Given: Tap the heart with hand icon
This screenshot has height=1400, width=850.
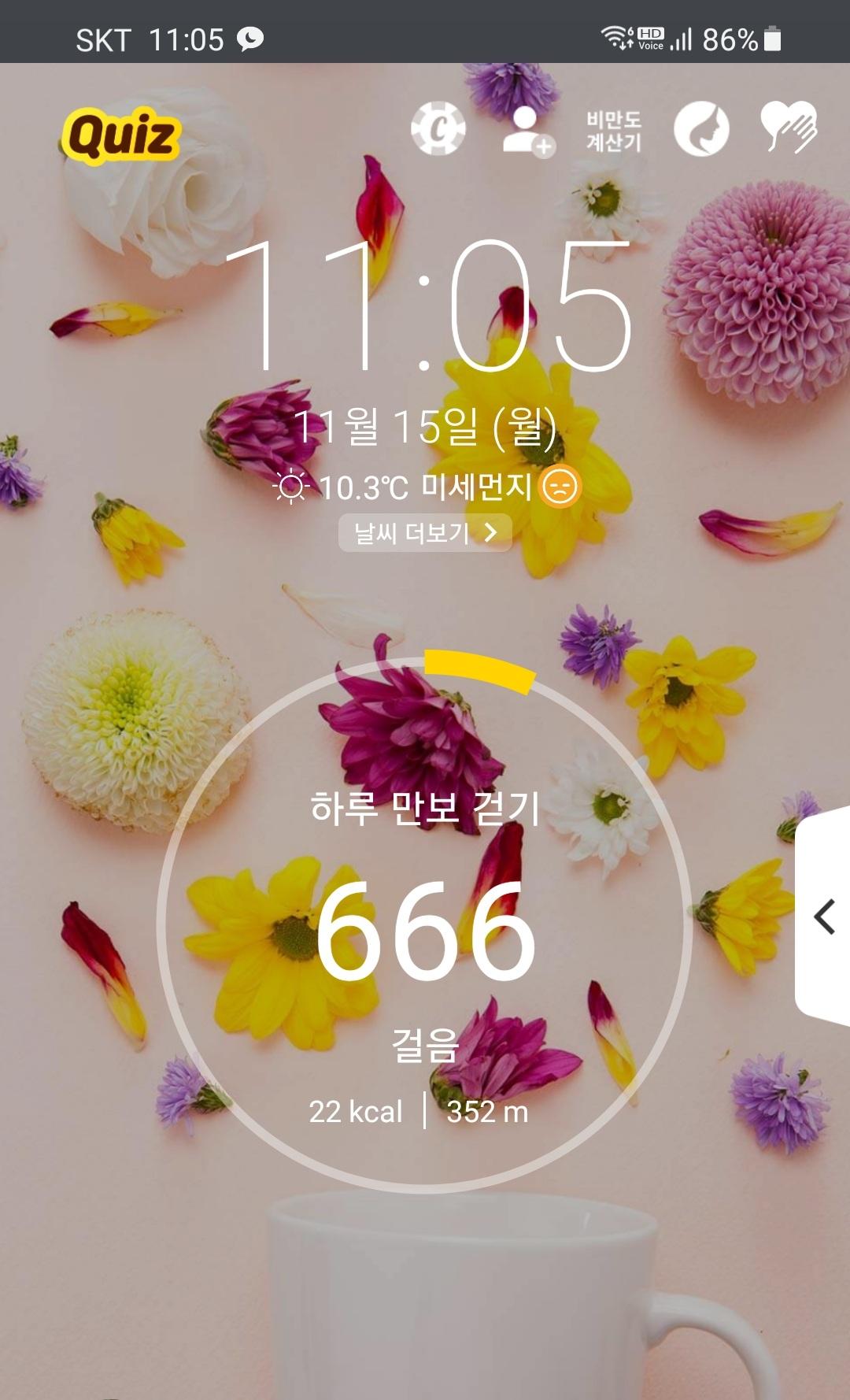Looking at the screenshot, I should pyautogui.click(x=789, y=128).
